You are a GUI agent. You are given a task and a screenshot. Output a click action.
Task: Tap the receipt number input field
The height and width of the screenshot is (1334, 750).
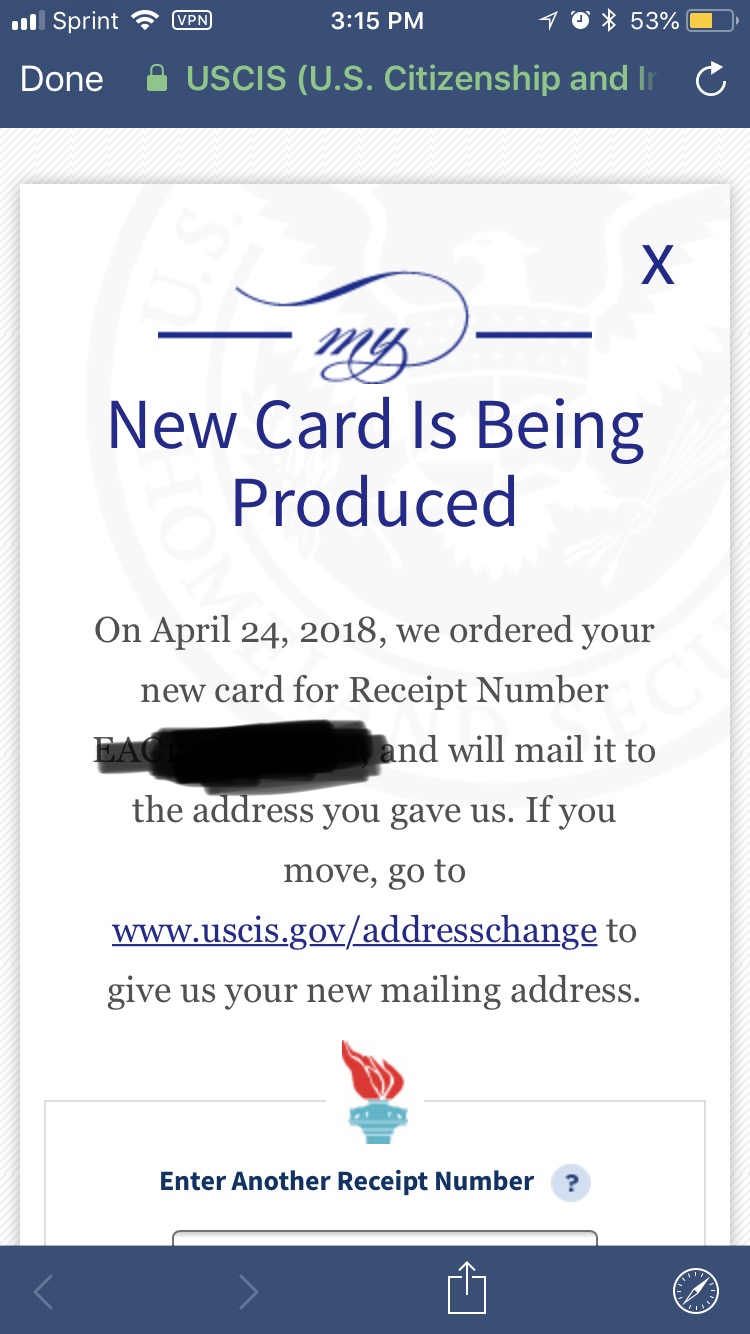385,1238
